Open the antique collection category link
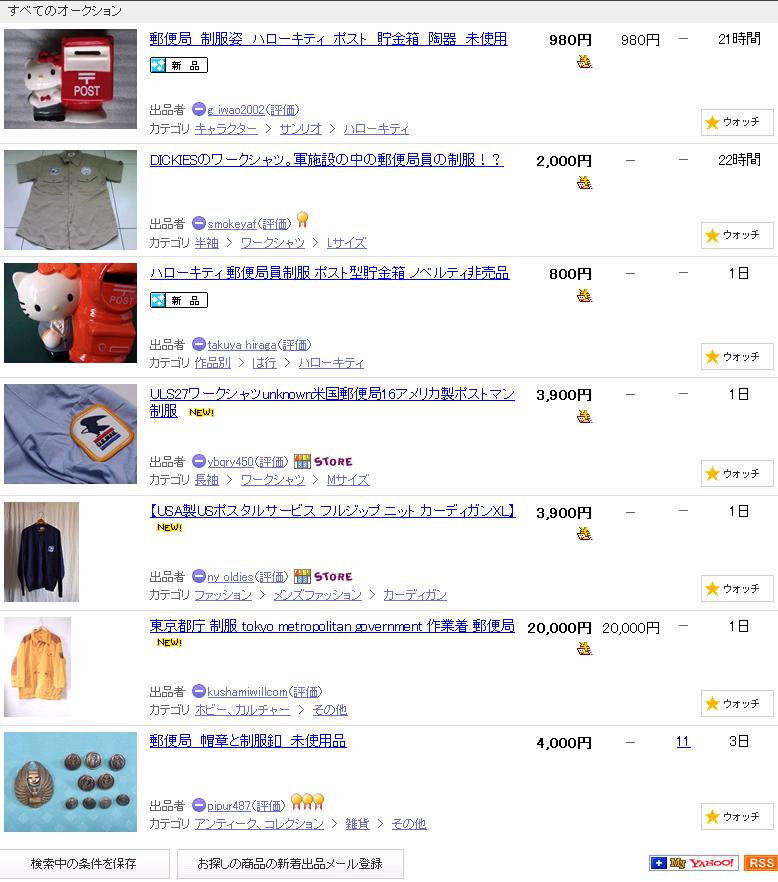This screenshot has width=778, height=882. [x=259, y=824]
